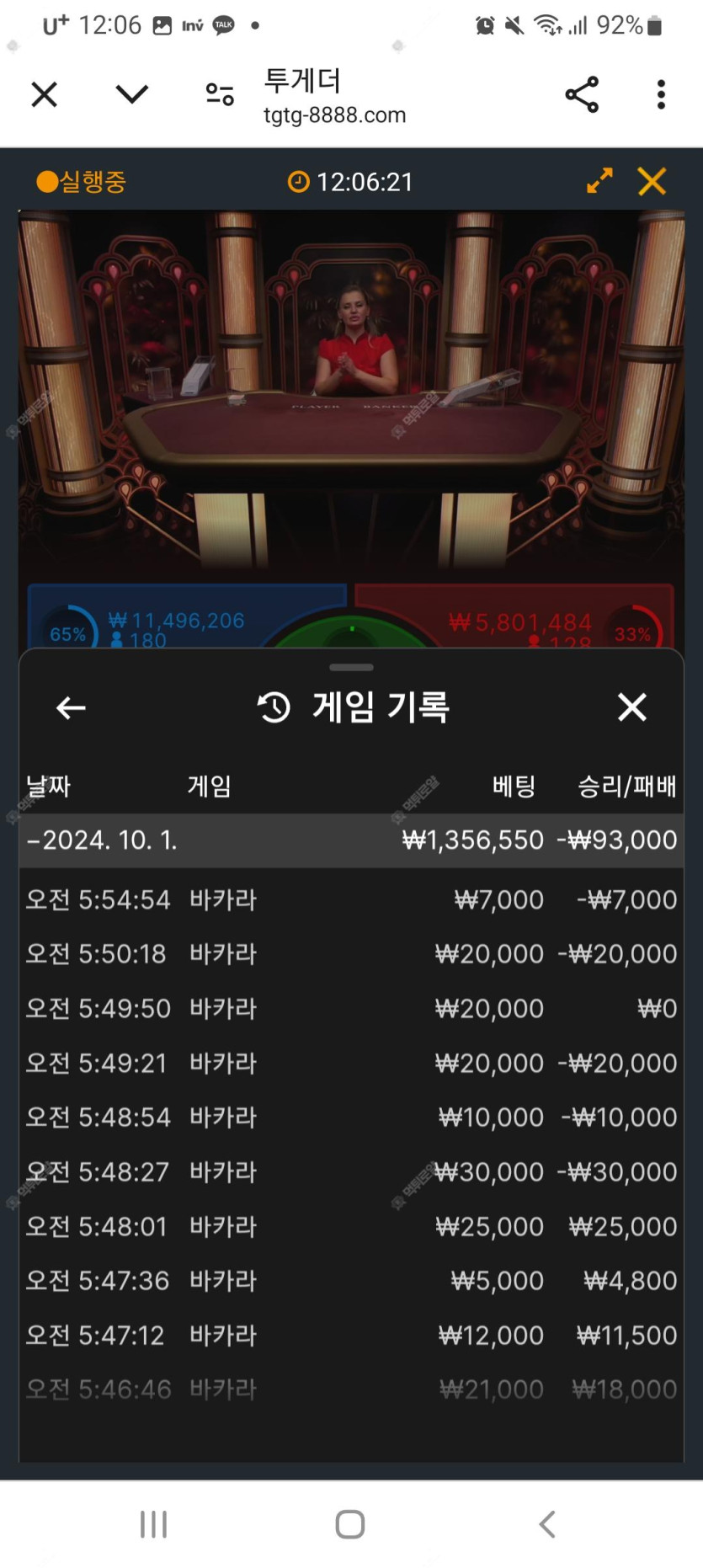
Task: Tap the system home button
Action: click(350, 1523)
